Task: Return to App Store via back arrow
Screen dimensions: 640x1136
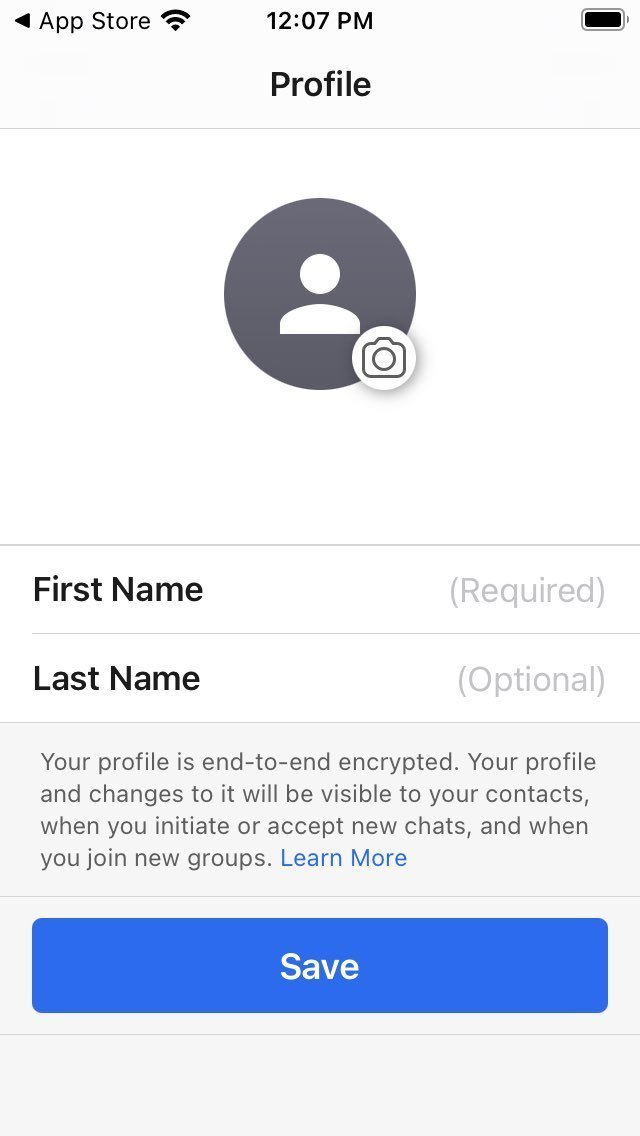Action: point(83,21)
